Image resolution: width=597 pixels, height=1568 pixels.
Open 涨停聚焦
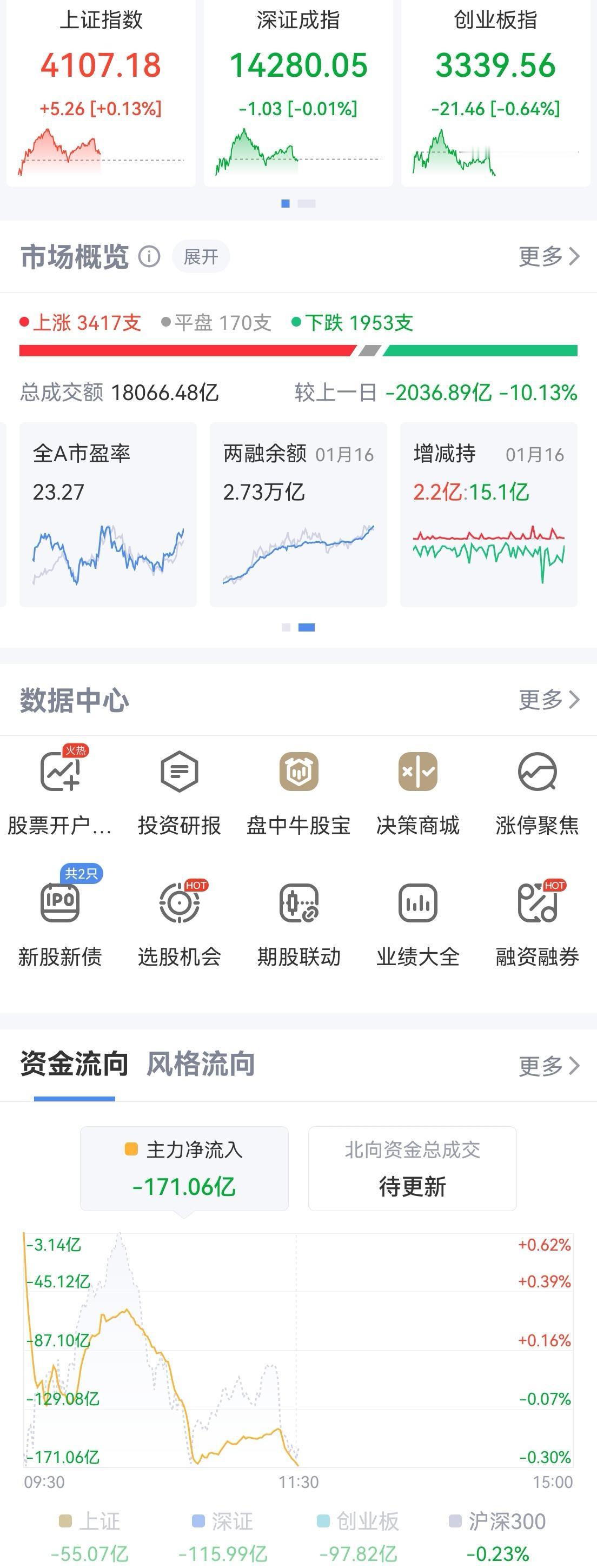[537, 792]
